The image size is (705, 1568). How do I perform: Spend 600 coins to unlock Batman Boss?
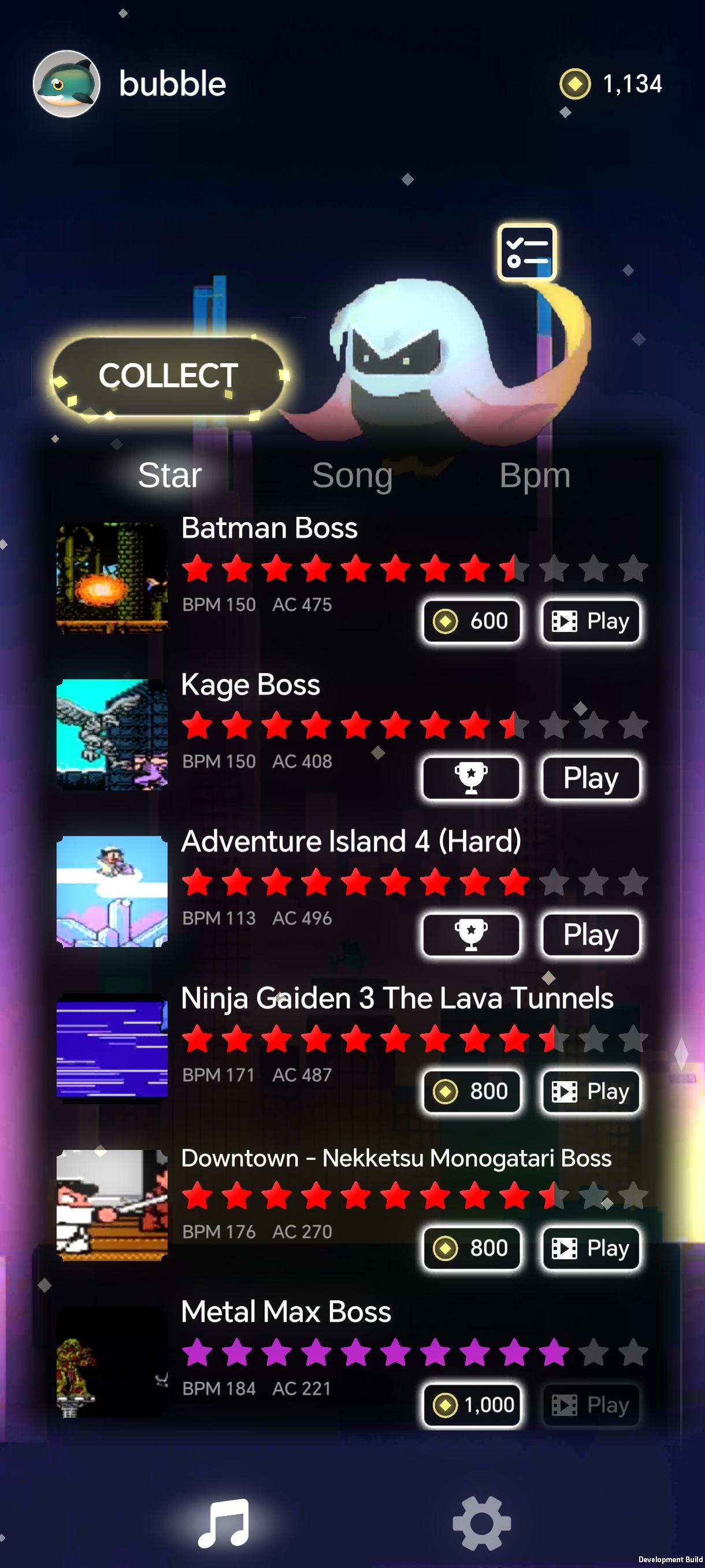point(472,620)
